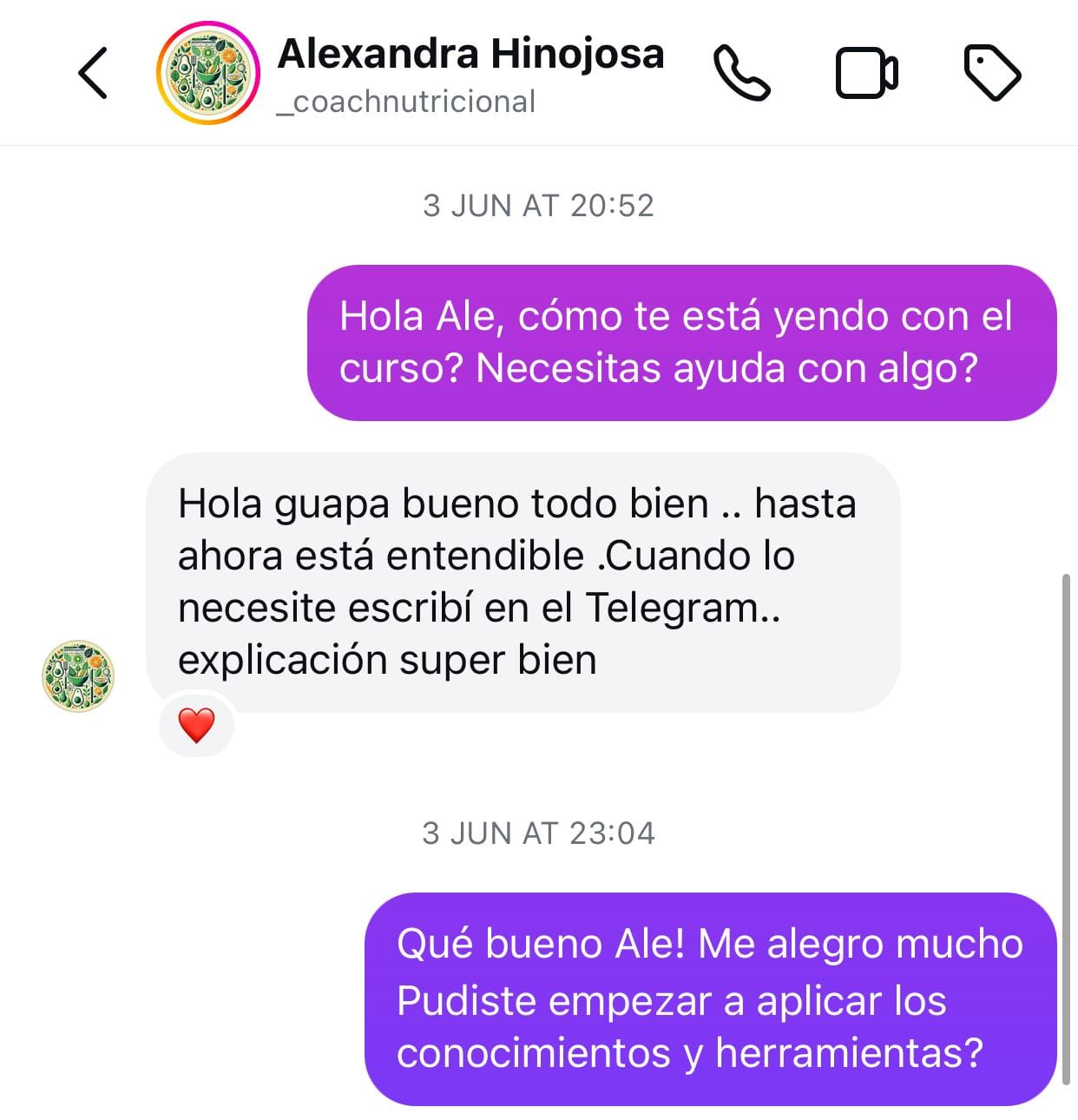This screenshot has width=1078, height=1120.
Task: Tap the small avatar beside Alexandra's message
Action: tap(78, 676)
